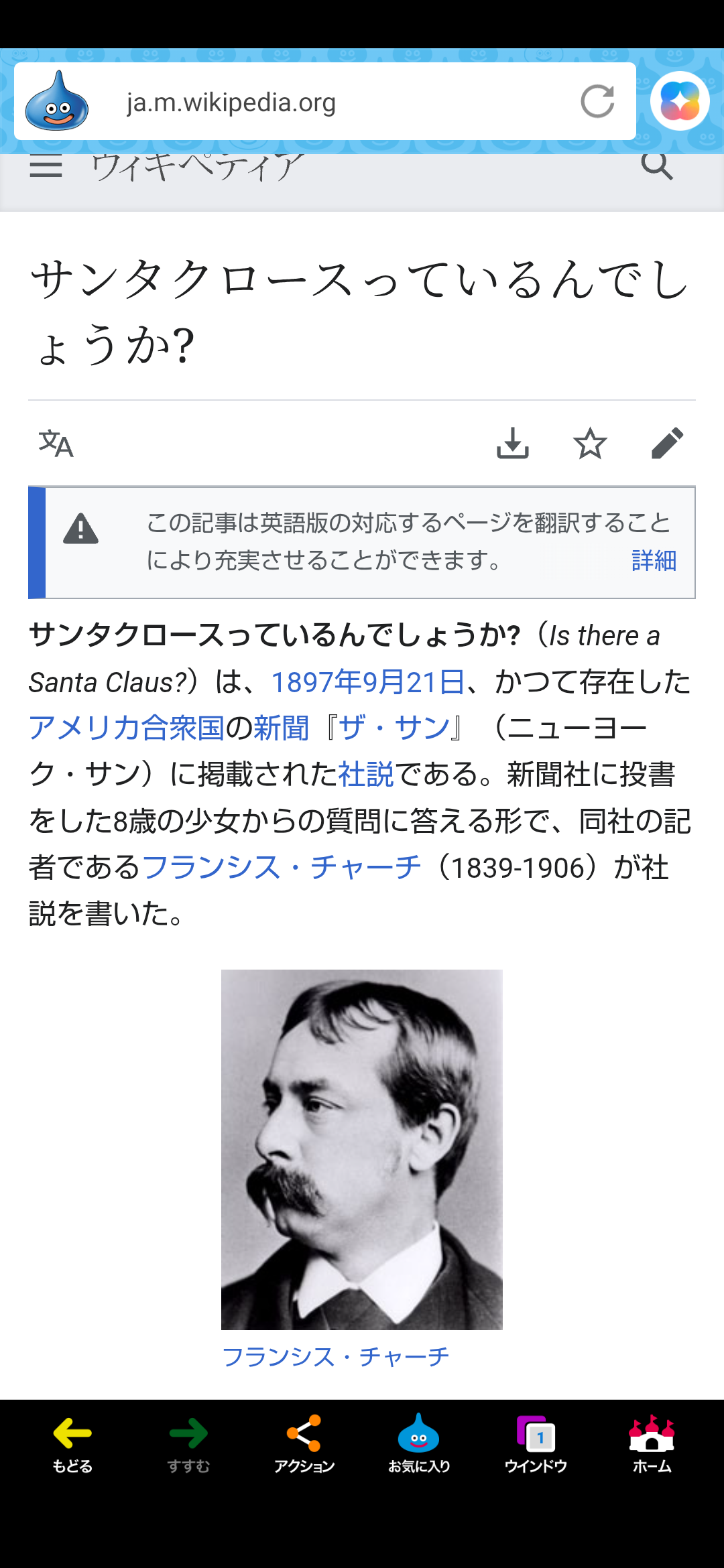
Task: Reload the current page
Action: coord(597,102)
